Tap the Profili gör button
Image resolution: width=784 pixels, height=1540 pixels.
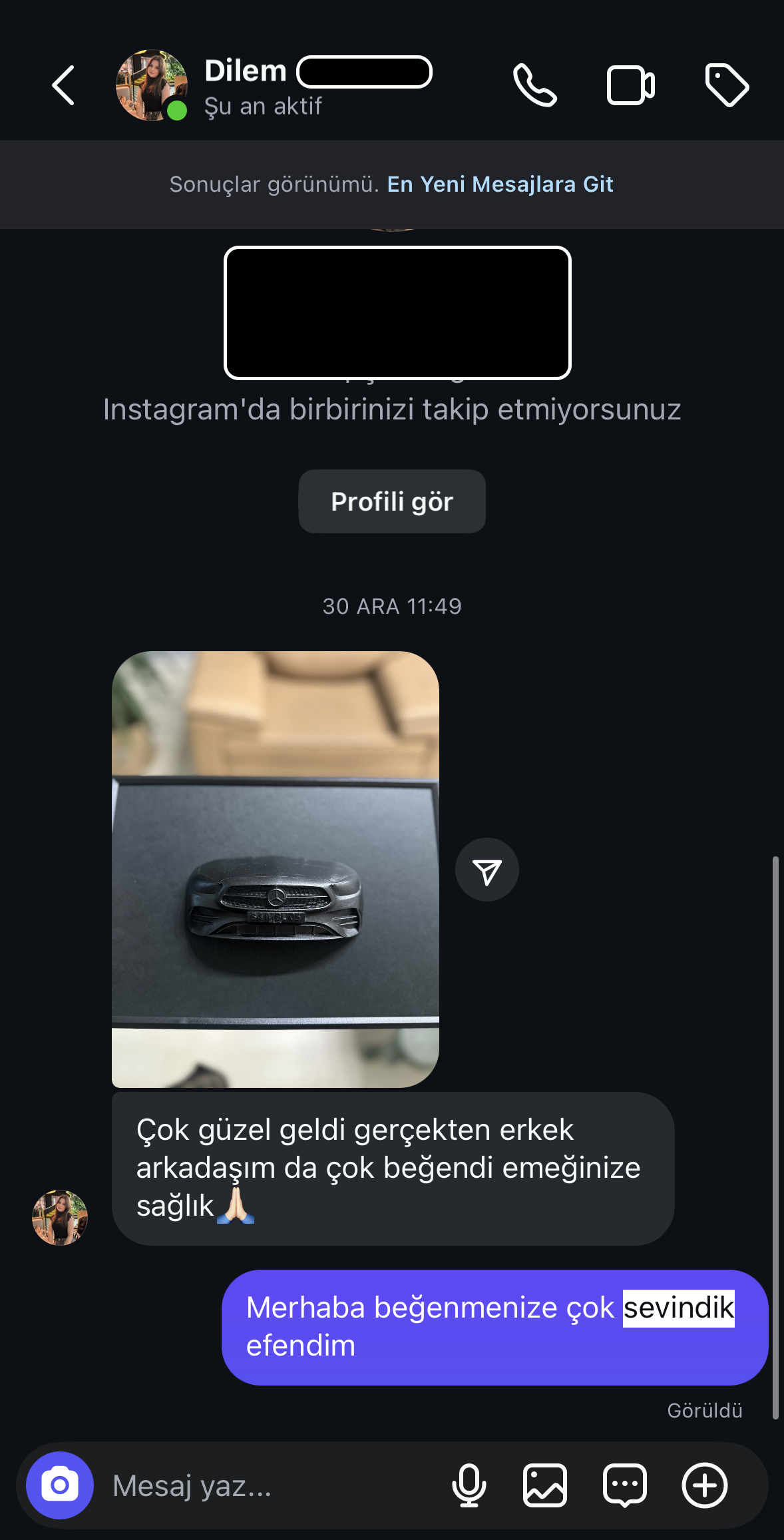coord(391,501)
